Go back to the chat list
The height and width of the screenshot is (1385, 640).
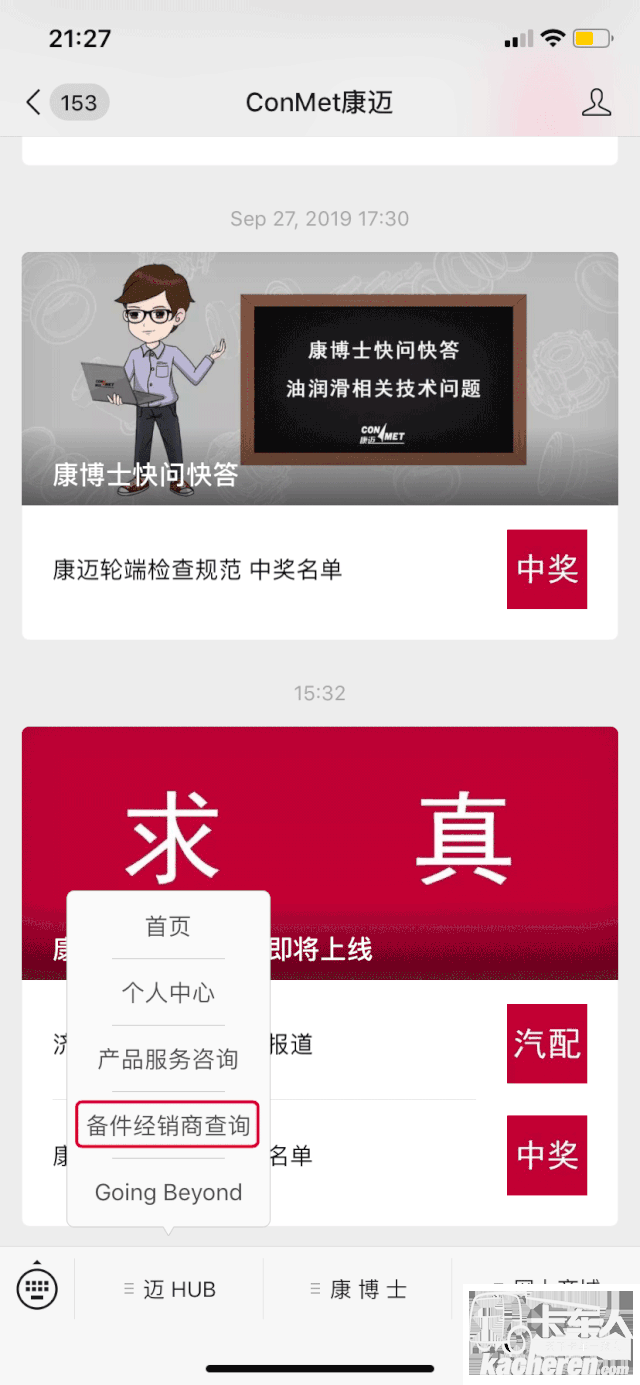click(35, 102)
